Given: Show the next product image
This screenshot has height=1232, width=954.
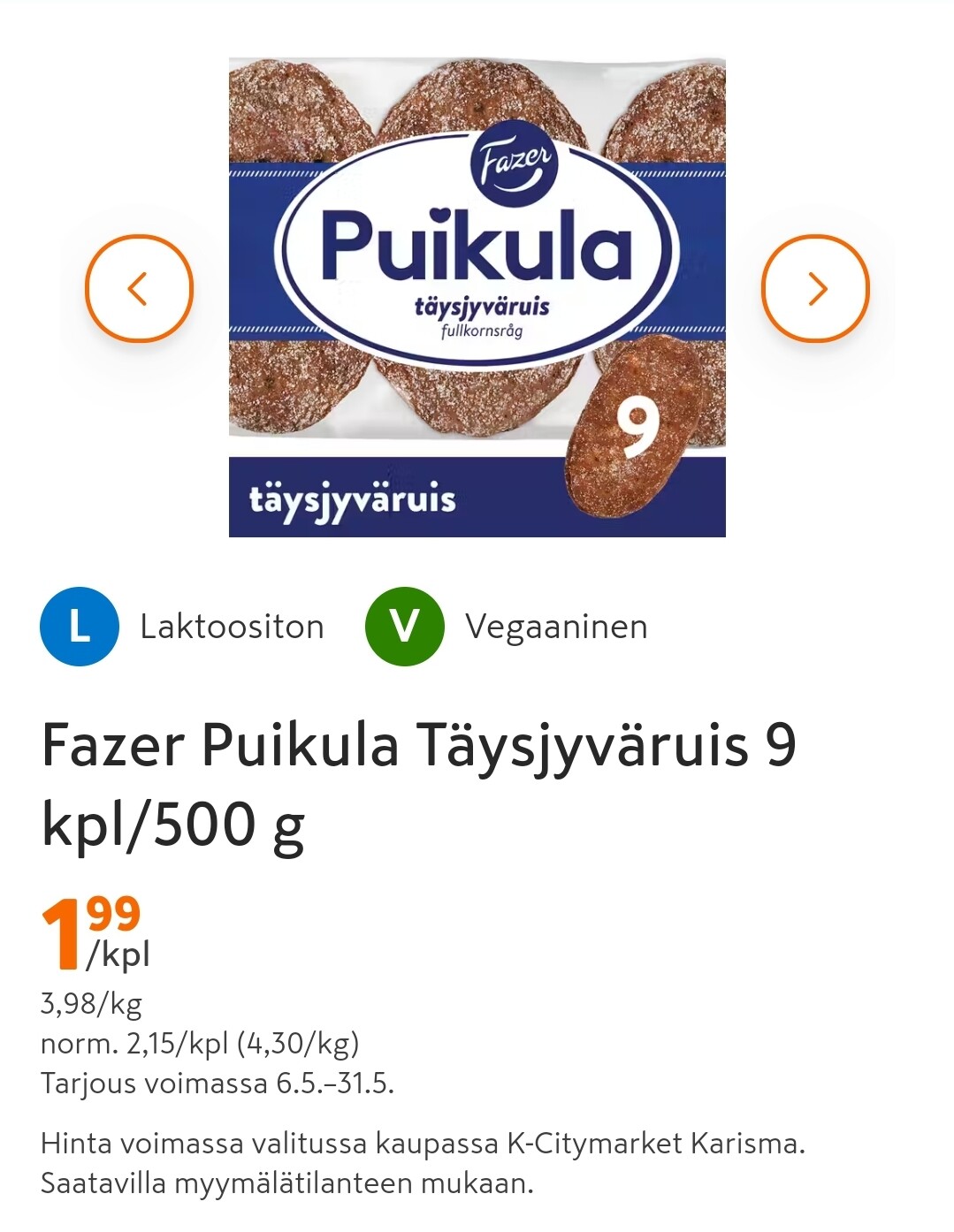Looking at the screenshot, I should (x=815, y=288).
